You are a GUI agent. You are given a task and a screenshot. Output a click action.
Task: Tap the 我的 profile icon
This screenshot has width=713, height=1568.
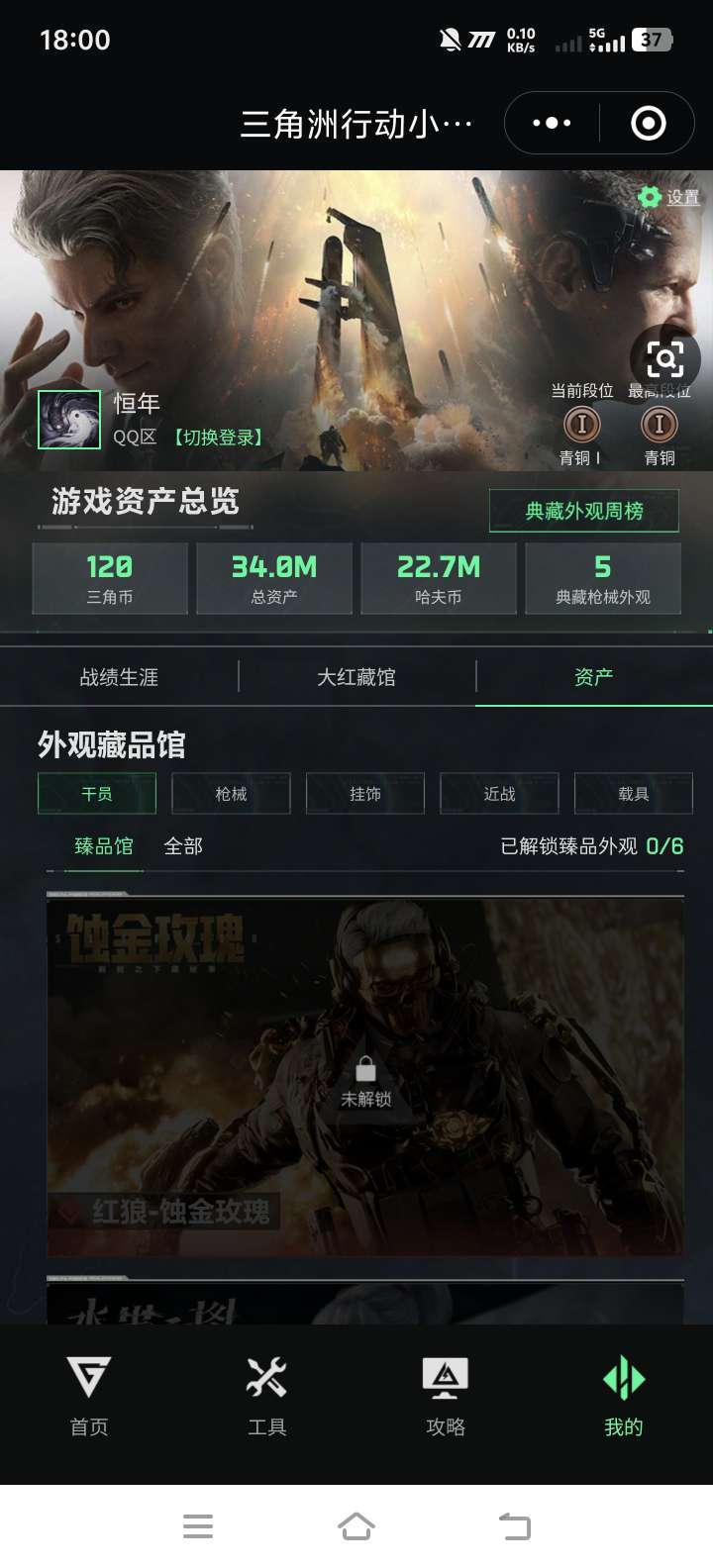coord(621,1396)
